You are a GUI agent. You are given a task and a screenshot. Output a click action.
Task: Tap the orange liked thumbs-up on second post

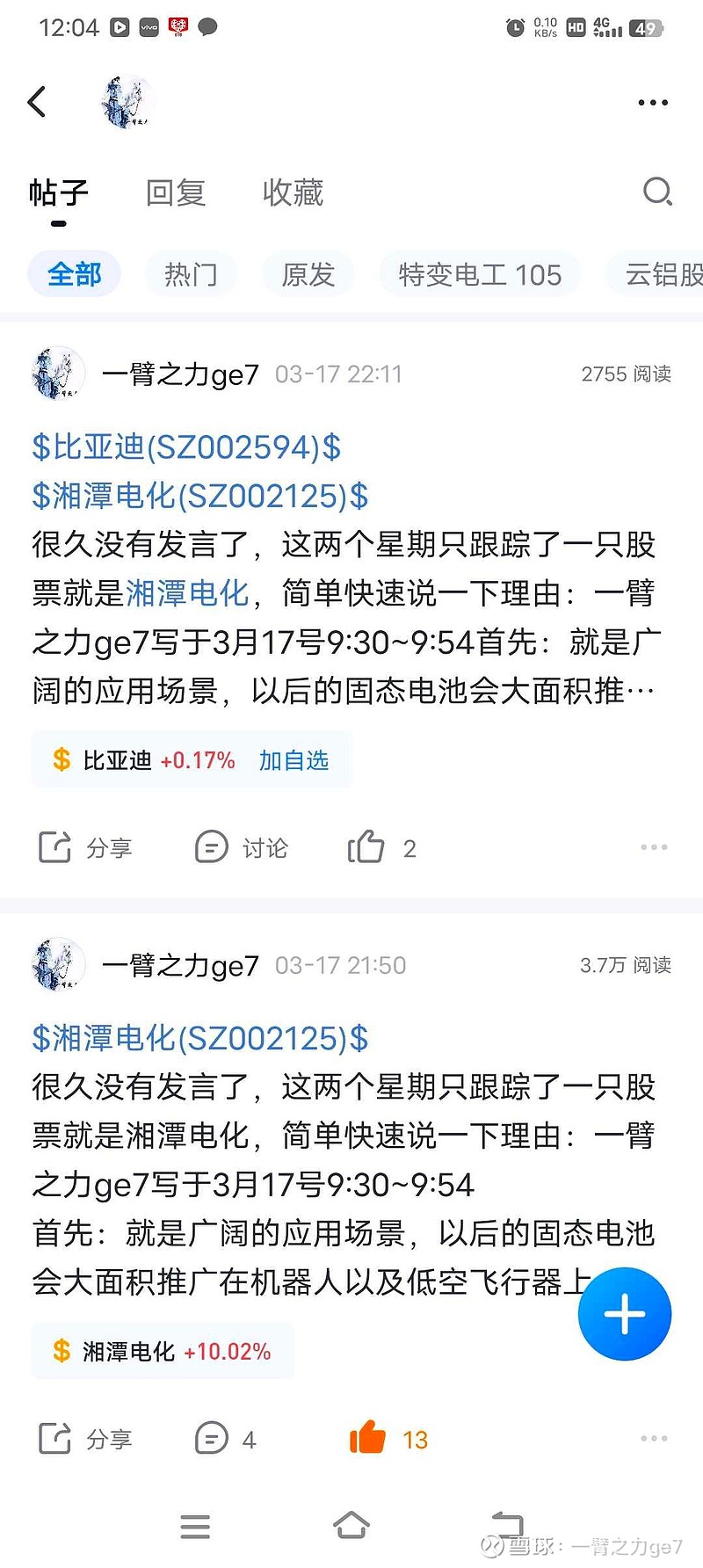pos(367,1439)
